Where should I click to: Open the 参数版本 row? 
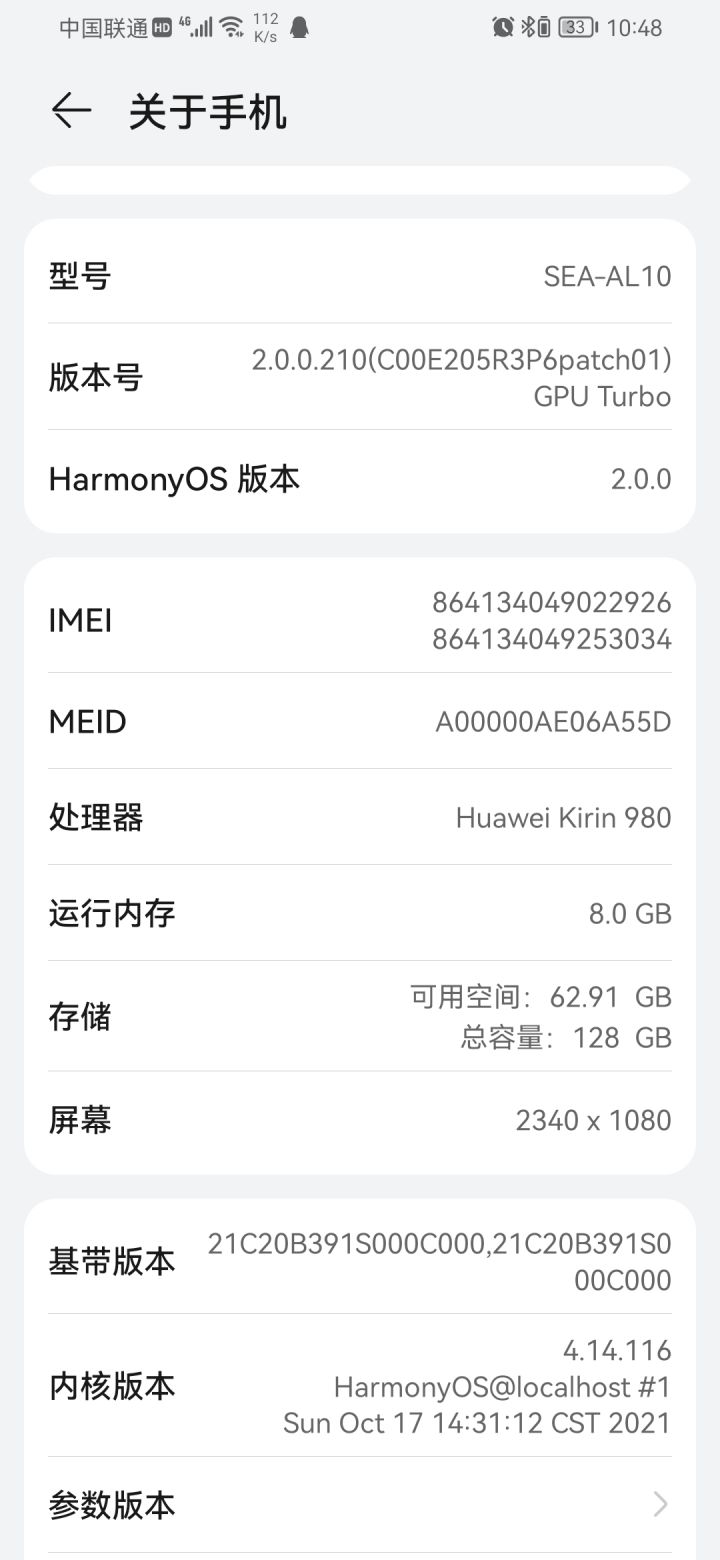pos(360,1504)
